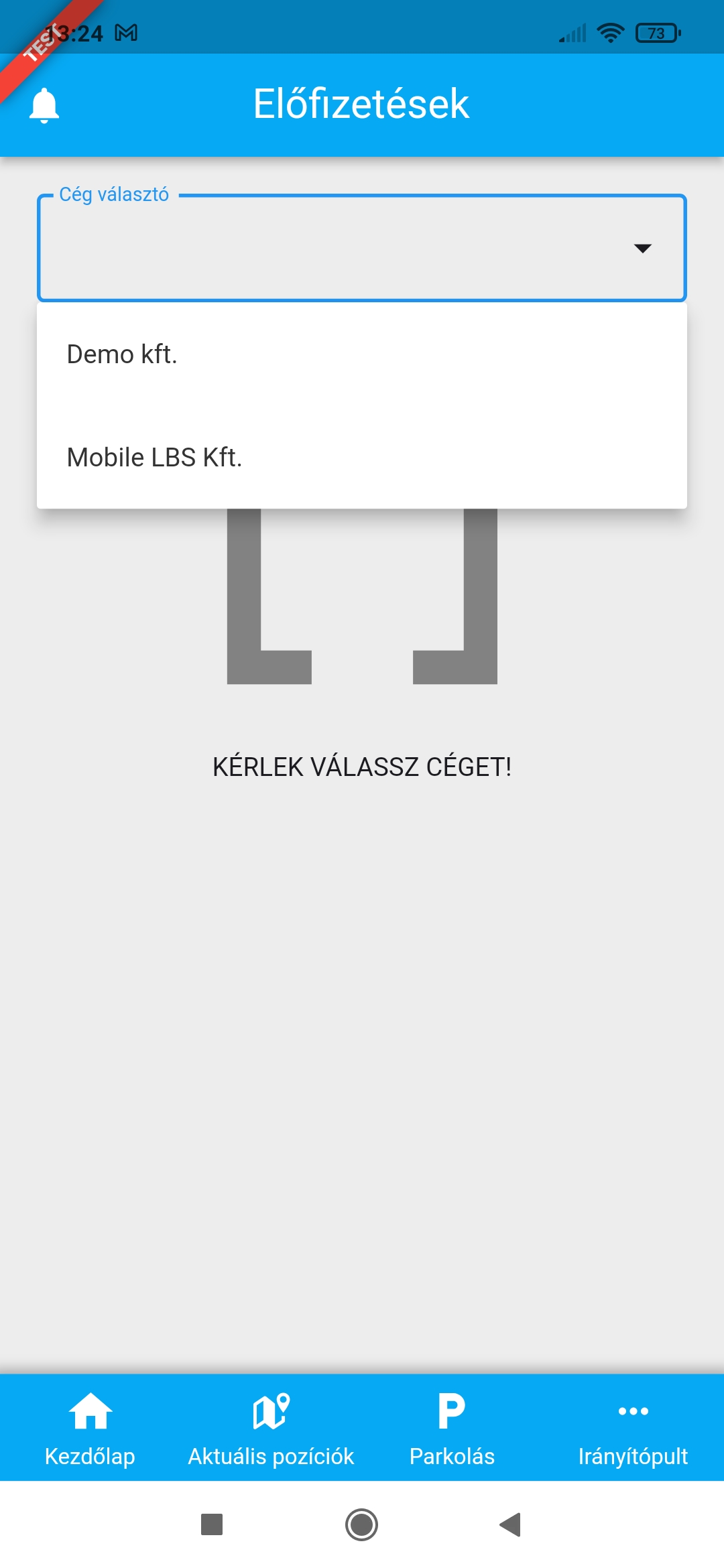This screenshot has height=1568, width=724.
Task: Select Demo kft. from the company list
Action: [122, 354]
